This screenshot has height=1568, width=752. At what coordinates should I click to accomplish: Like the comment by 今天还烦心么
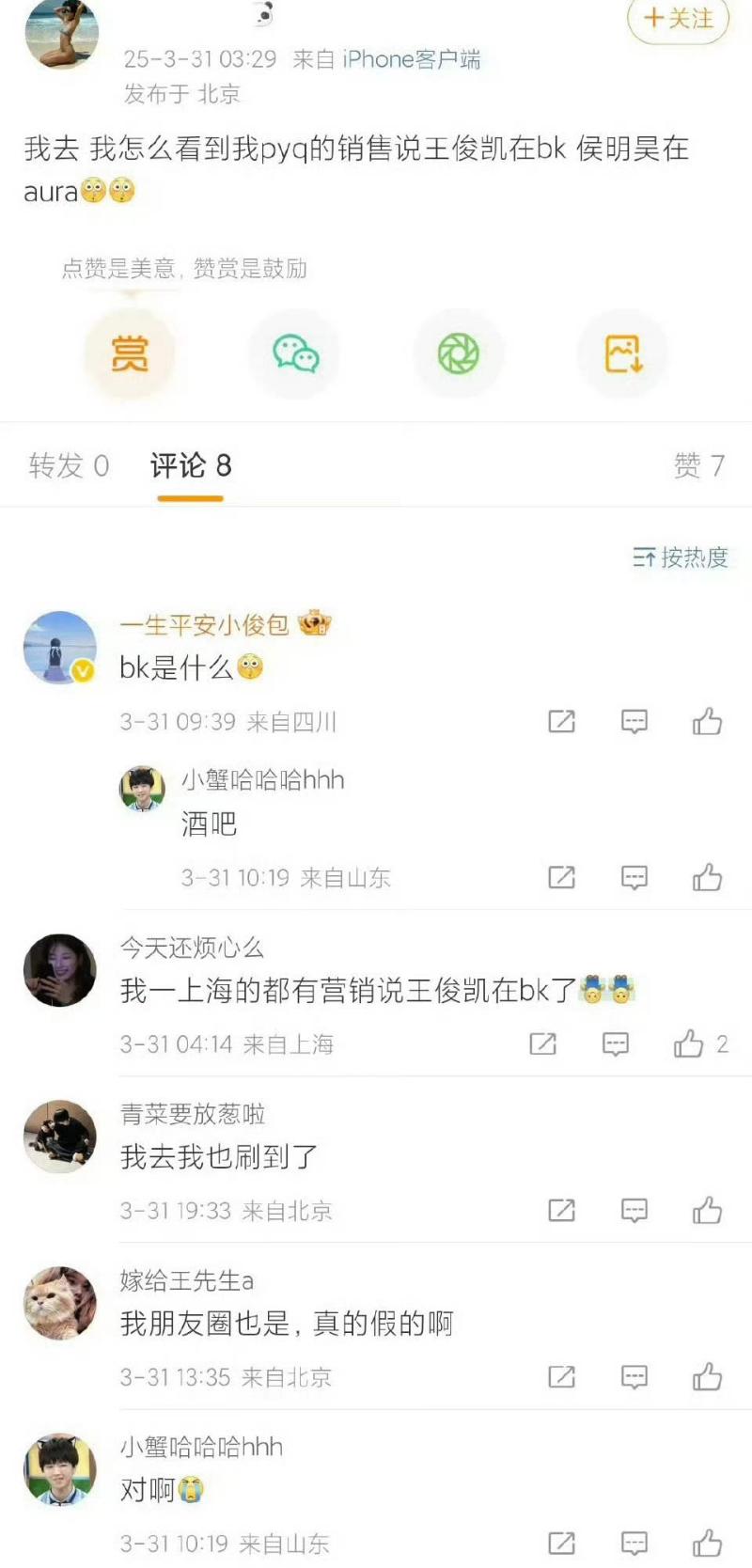tap(689, 1044)
